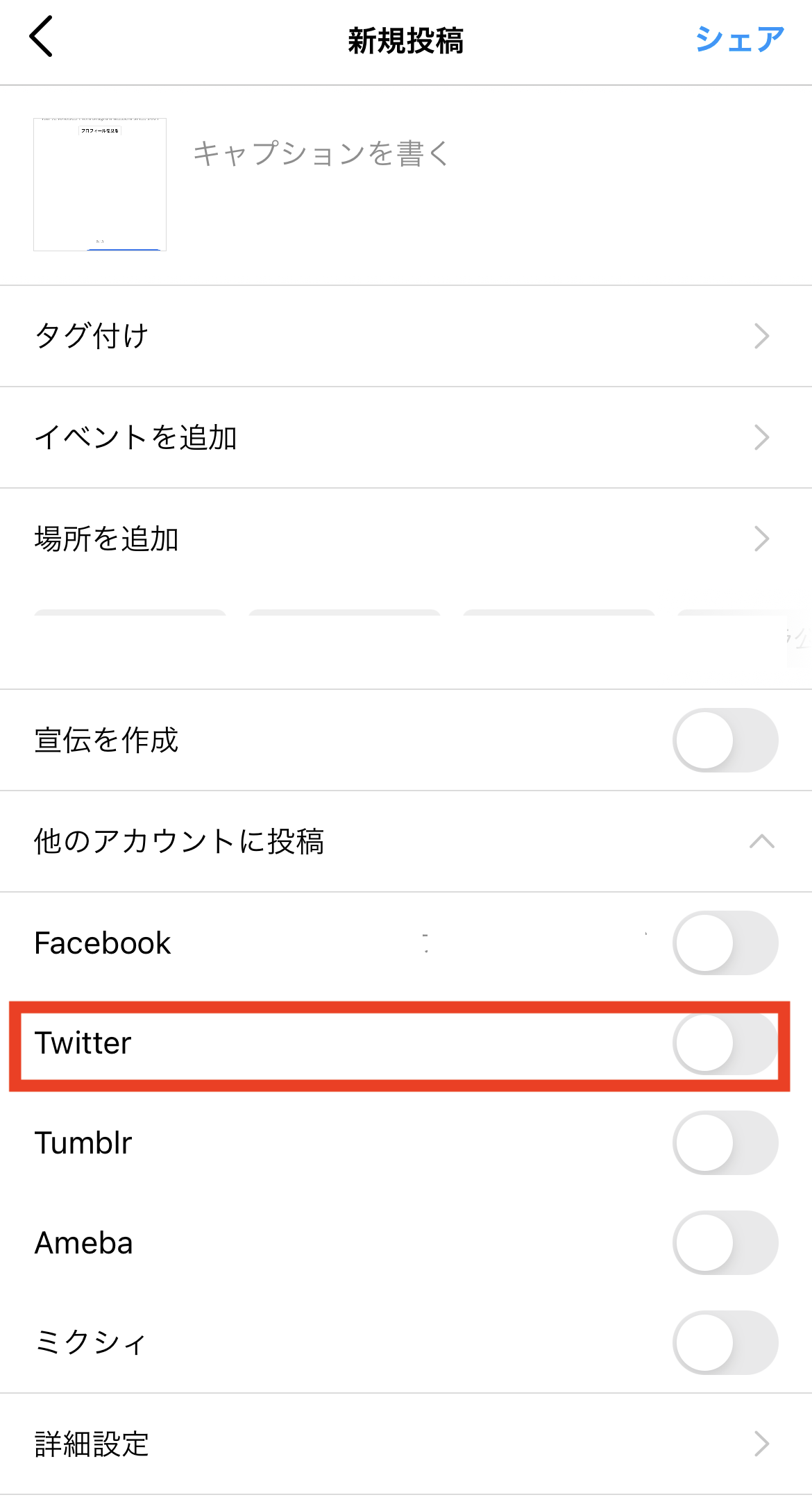The image size is (812, 1511).
Task: Enable the Tumblr sharing switch
Action: [725, 1142]
